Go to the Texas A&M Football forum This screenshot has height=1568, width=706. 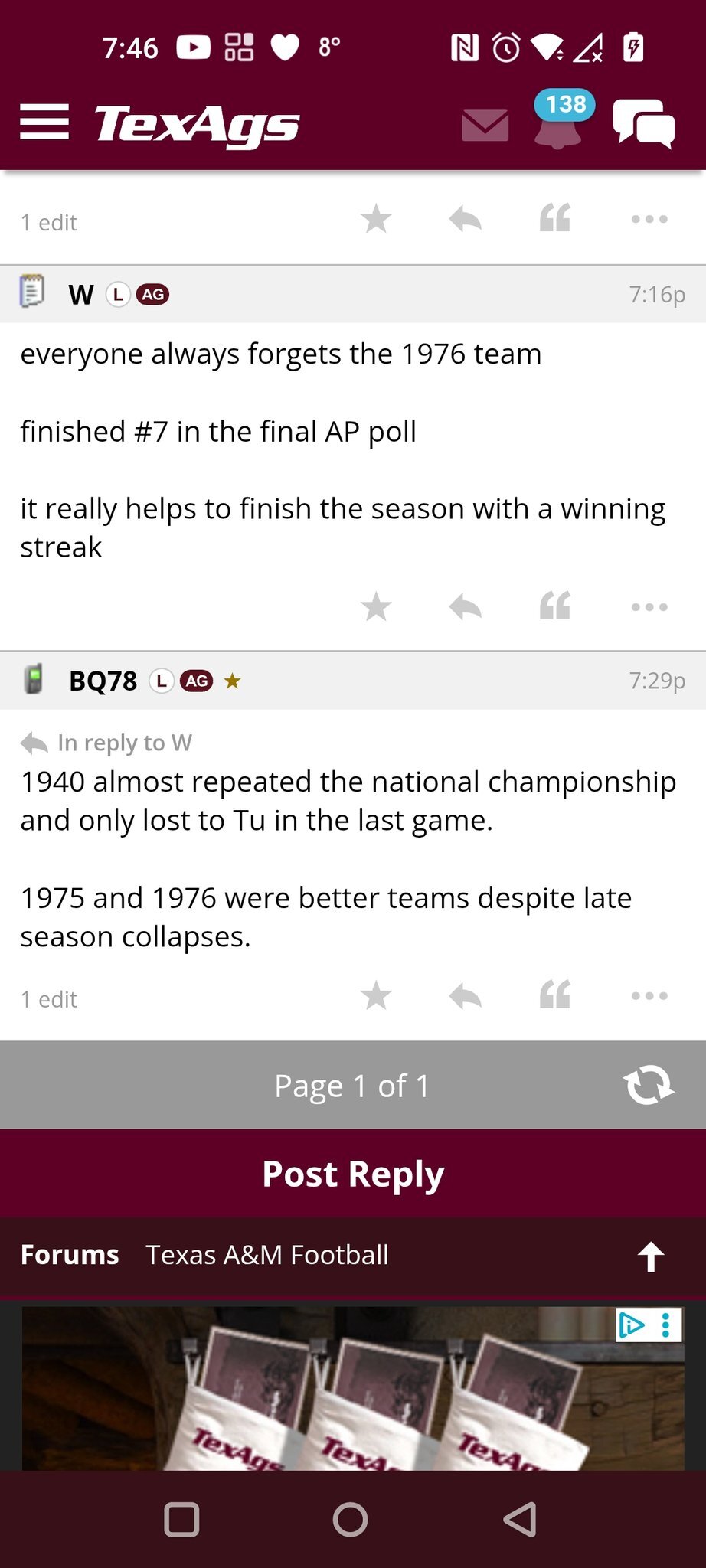point(267,1255)
